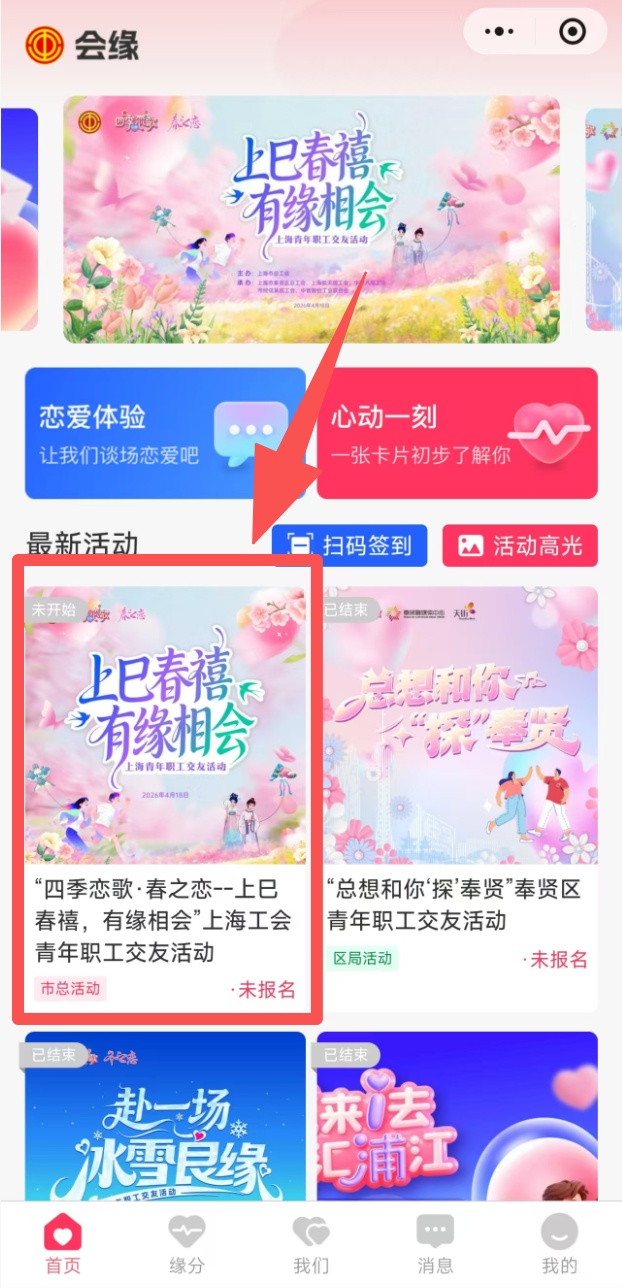Close the mini program with the circle icon
Image resolution: width=622 pixels, height=1288 pixels.
click(572, 32)
